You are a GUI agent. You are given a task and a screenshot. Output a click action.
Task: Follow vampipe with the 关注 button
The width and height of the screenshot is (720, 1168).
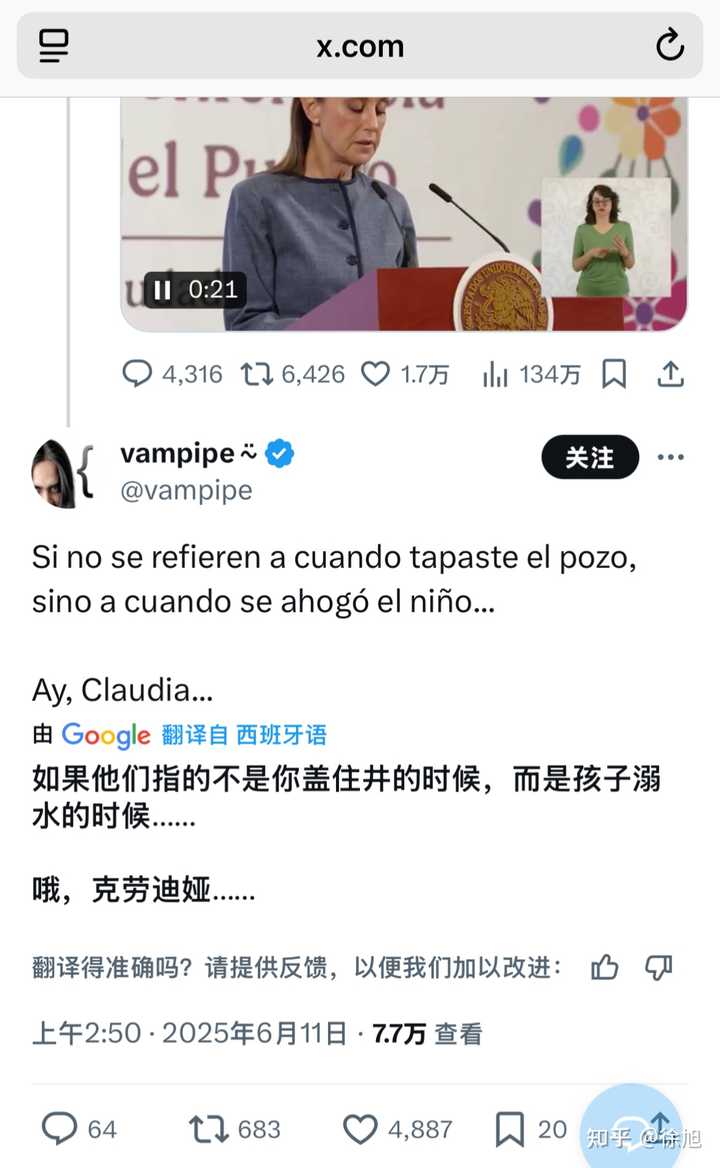[x=590, y=457]
